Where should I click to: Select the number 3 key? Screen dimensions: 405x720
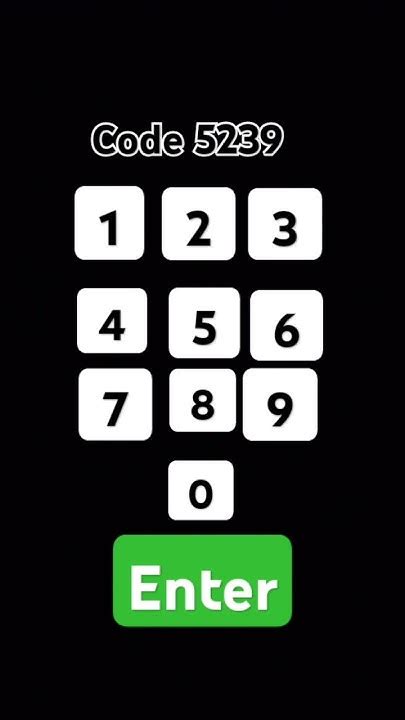tap(285, 224)
